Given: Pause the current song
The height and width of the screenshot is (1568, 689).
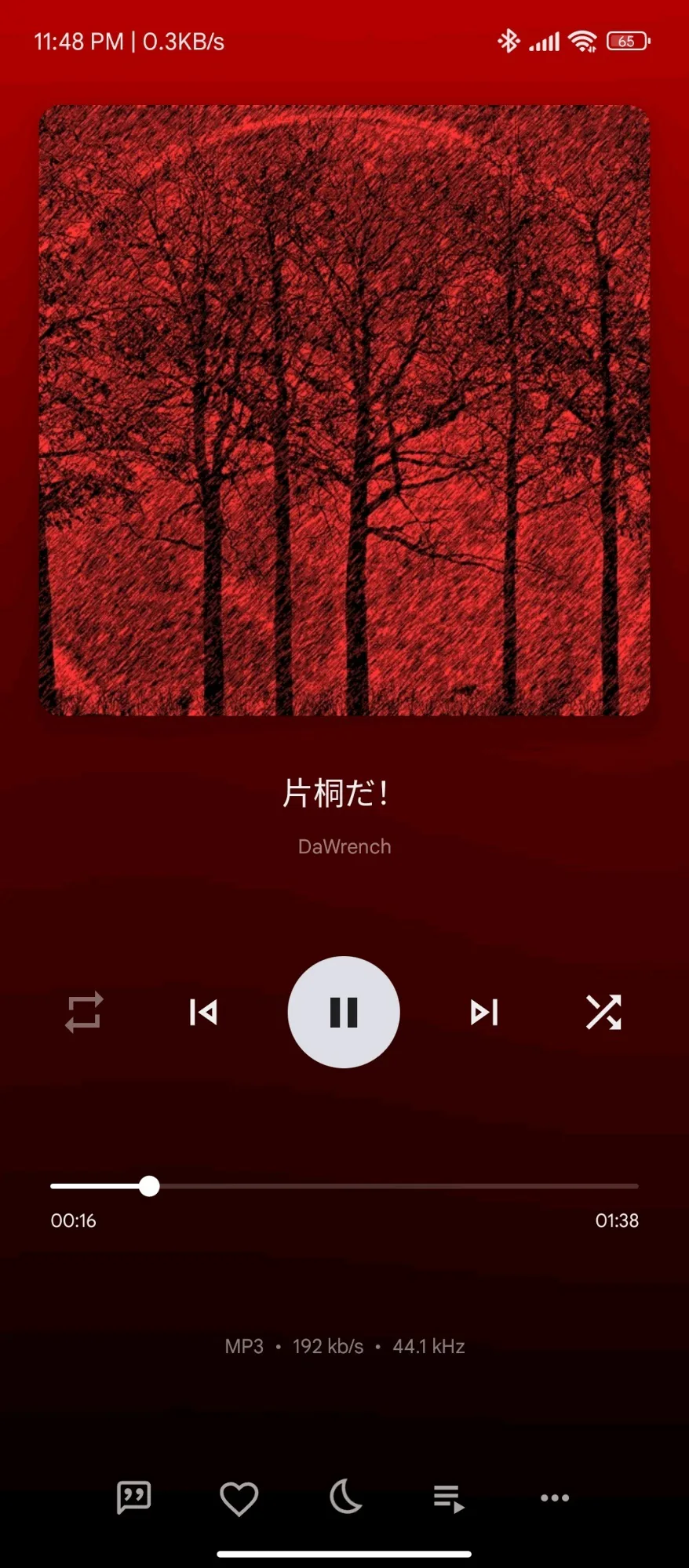Looking at the screenshot, I should coord(344,1012).
